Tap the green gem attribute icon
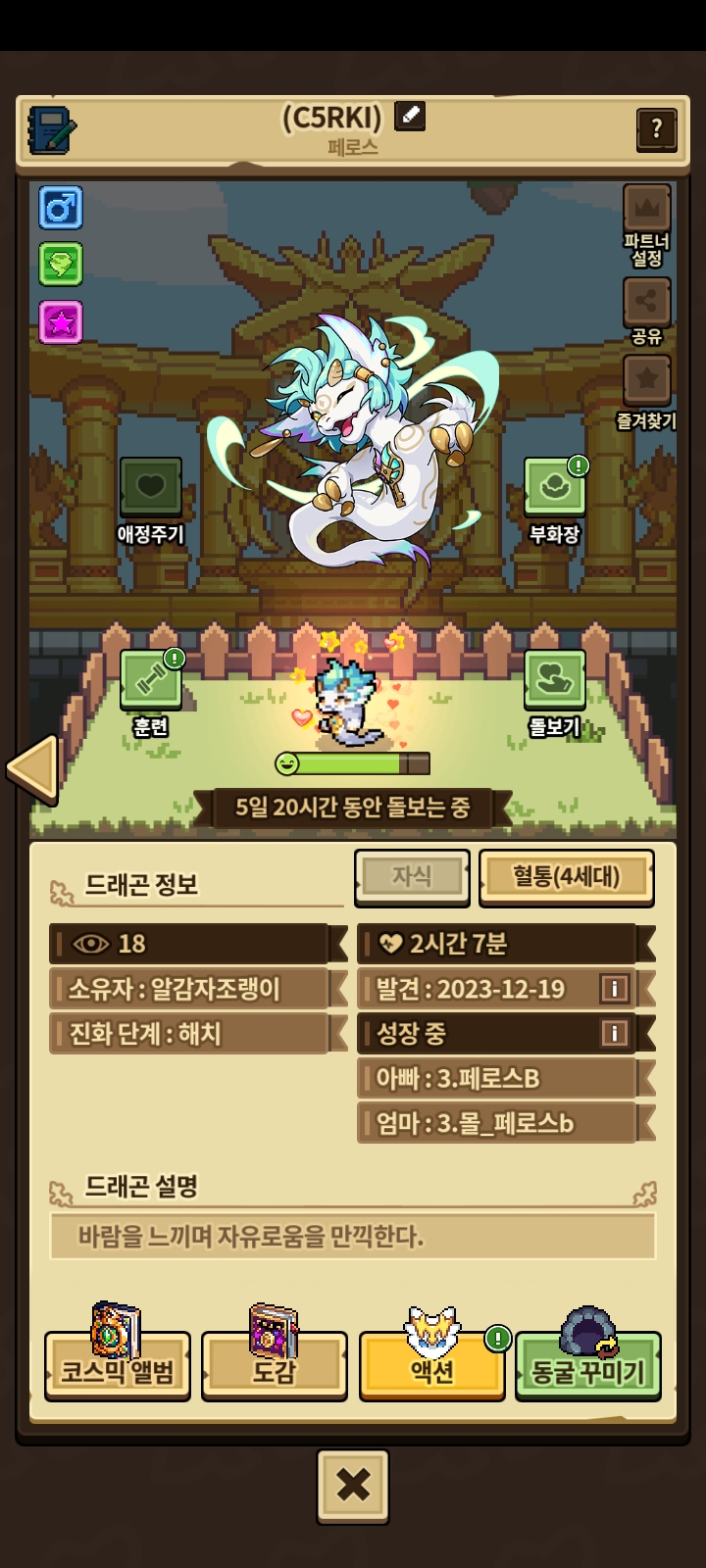 tap(61, 265)
